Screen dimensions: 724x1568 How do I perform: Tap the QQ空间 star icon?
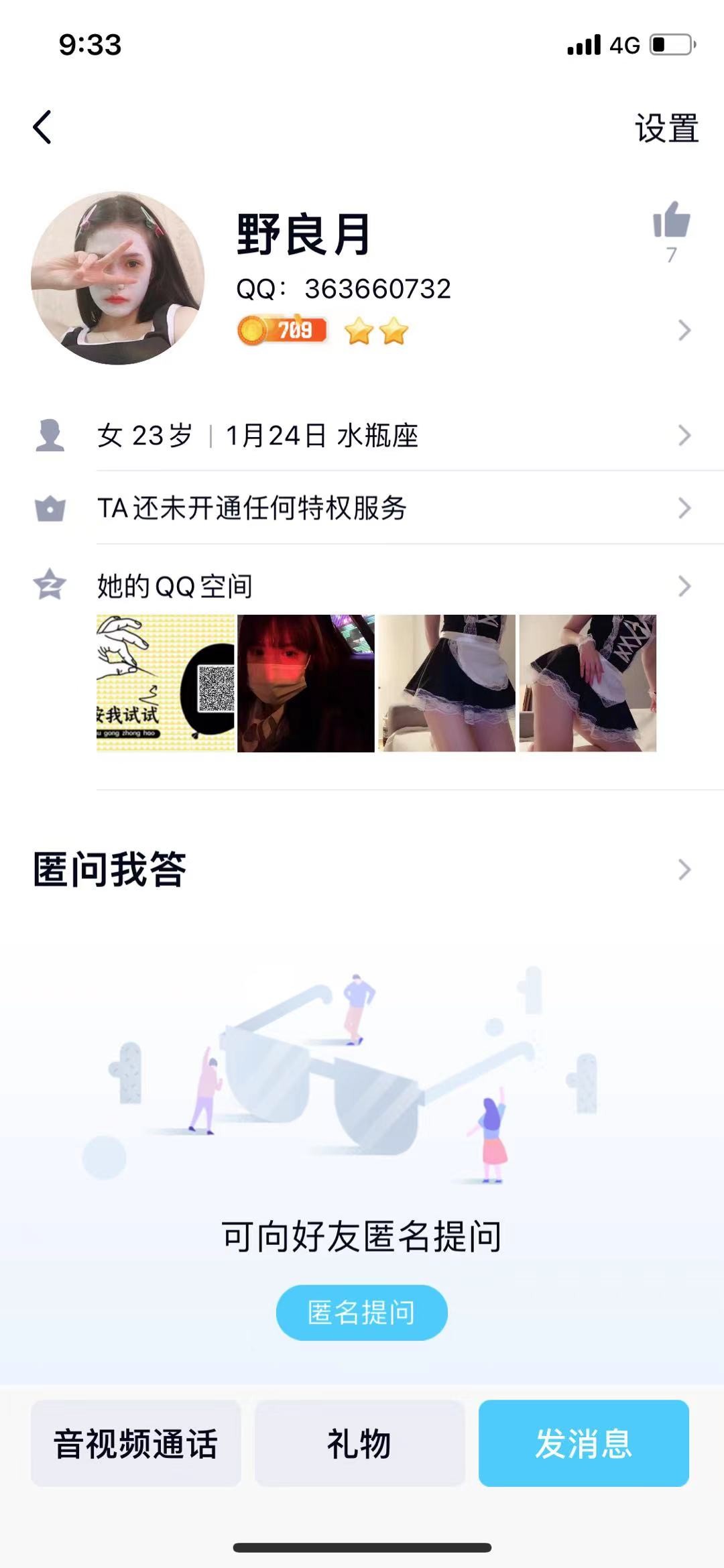(49, 585)
